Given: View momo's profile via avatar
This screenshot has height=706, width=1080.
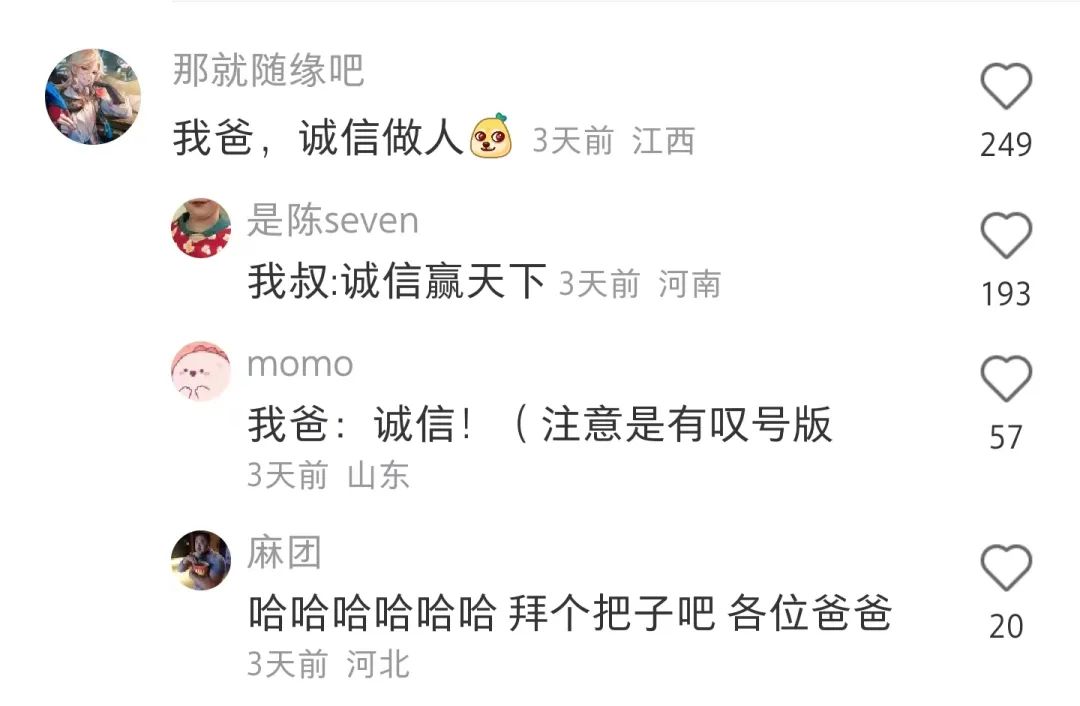Looking at the screenshot, I should pos(201,371).
